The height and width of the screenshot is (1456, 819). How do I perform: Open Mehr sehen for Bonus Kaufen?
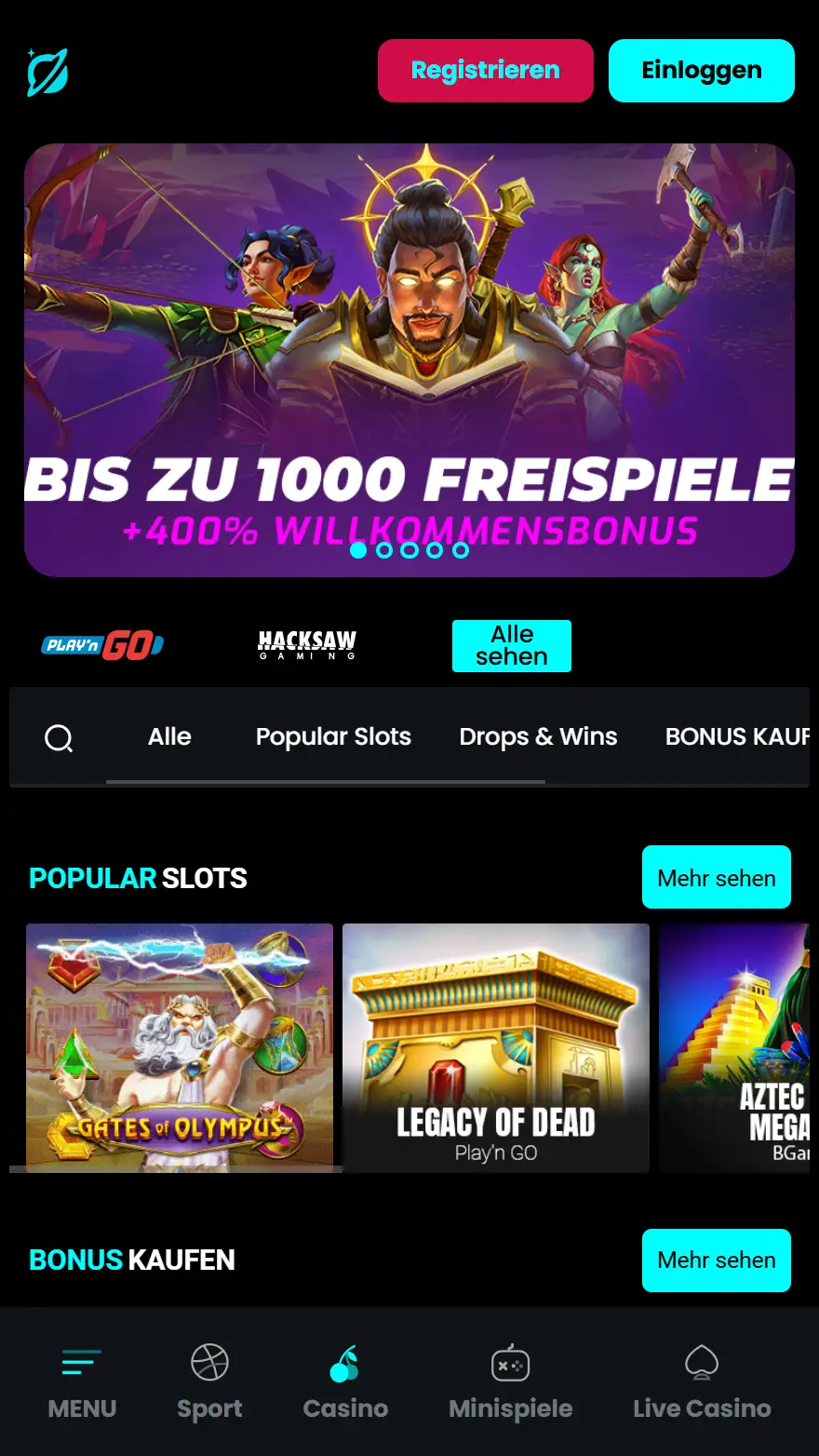coord(716,1261)
